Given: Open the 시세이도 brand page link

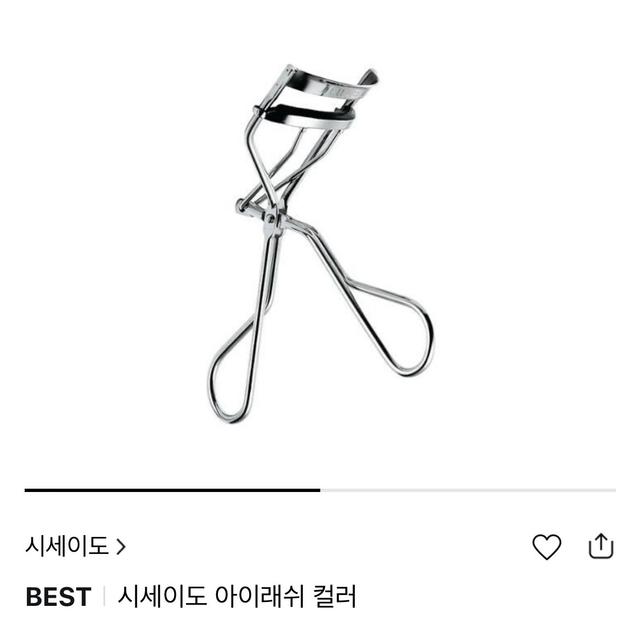Looking at the screenshot, I should 76,546.
